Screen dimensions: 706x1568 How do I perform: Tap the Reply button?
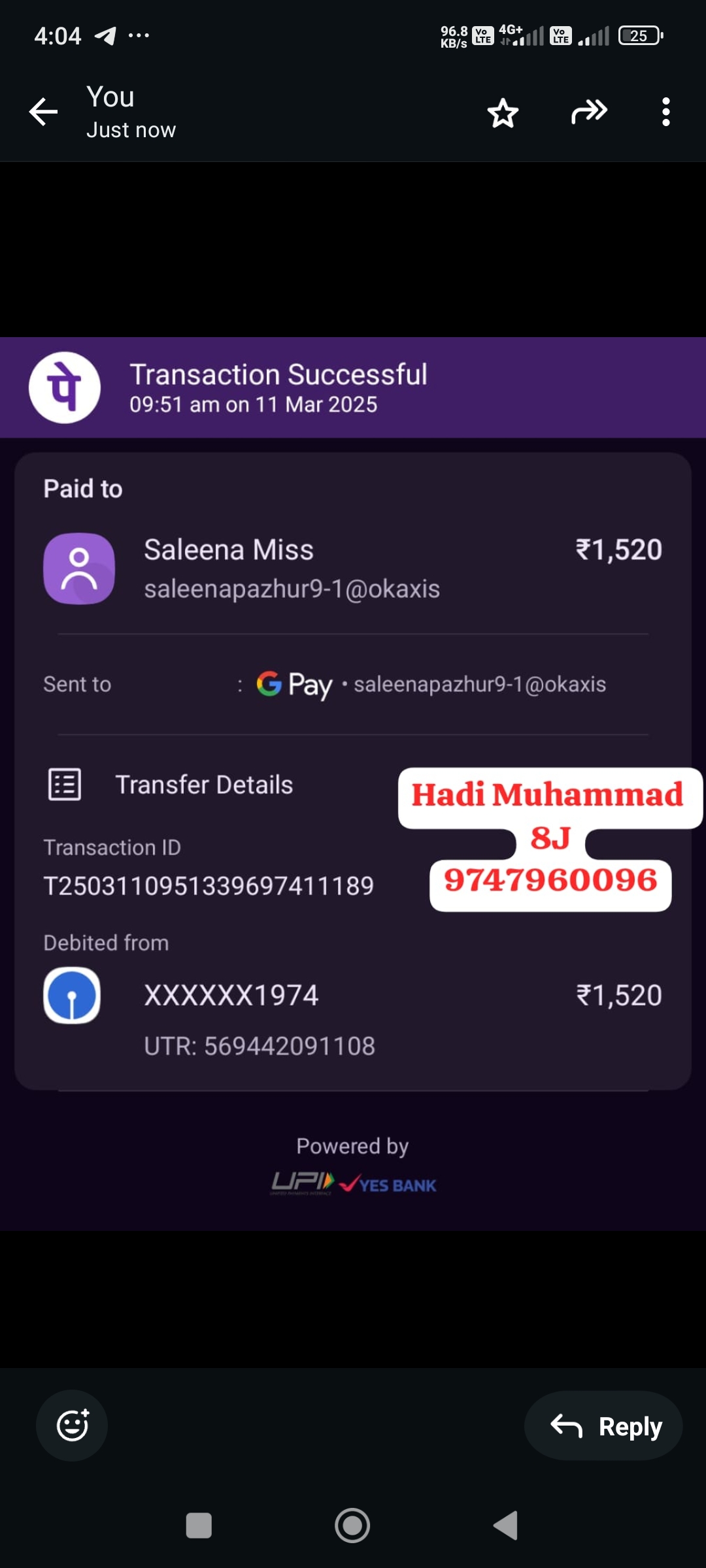[604, 1426]
